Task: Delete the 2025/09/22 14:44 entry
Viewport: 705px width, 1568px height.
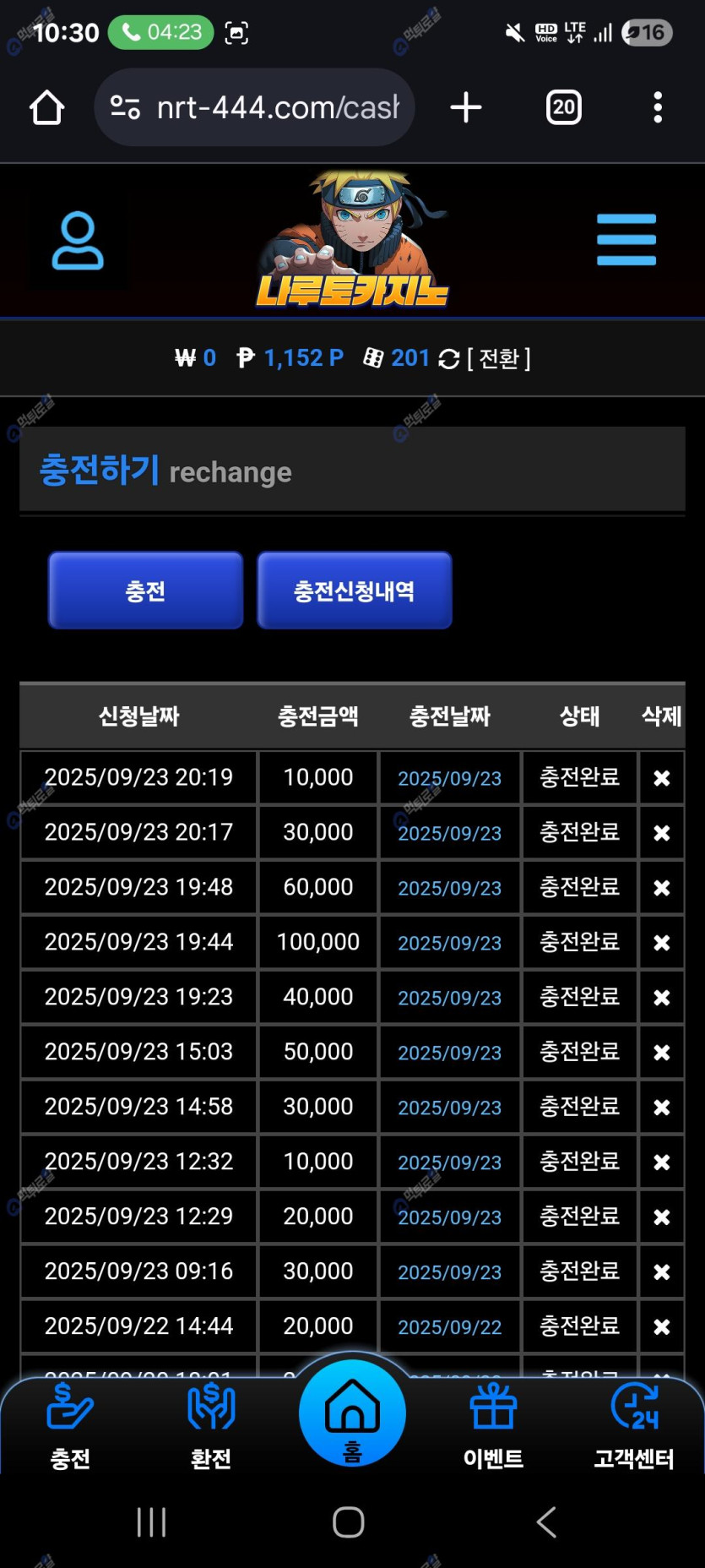Action: tap(661, 1327)
